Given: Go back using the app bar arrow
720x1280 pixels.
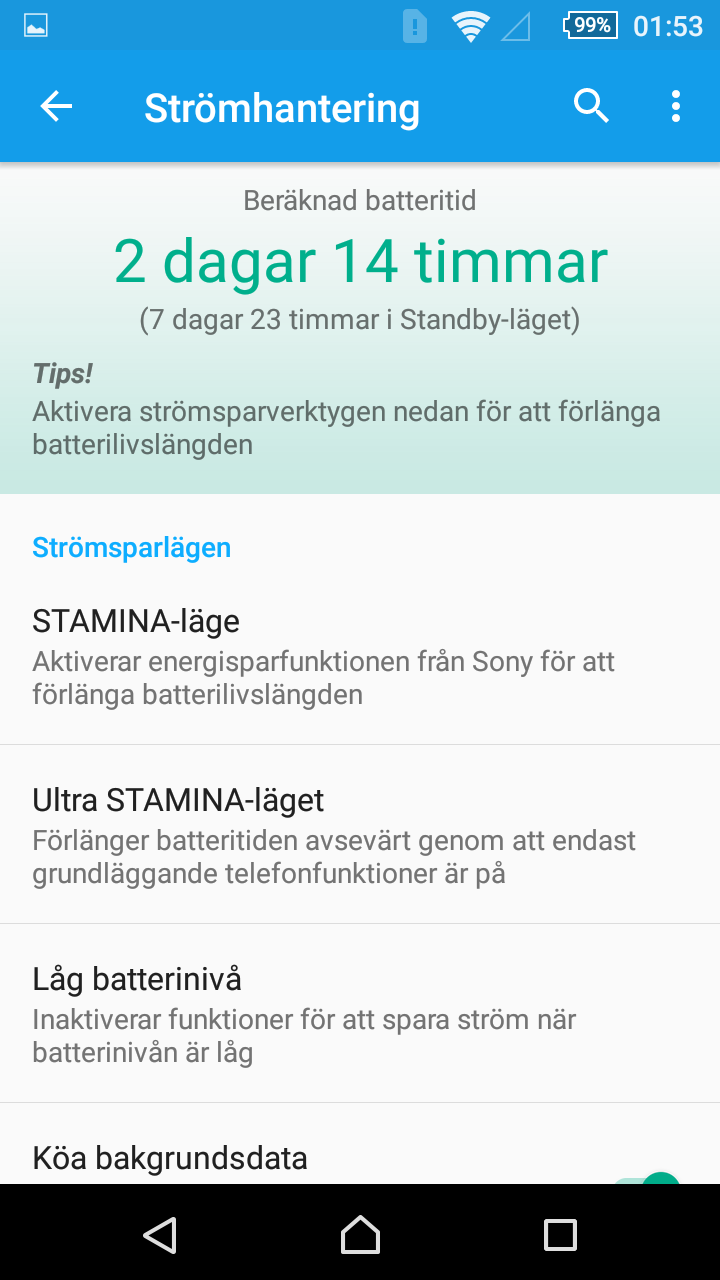Looking at the screenshot, I should click(56, 106).
